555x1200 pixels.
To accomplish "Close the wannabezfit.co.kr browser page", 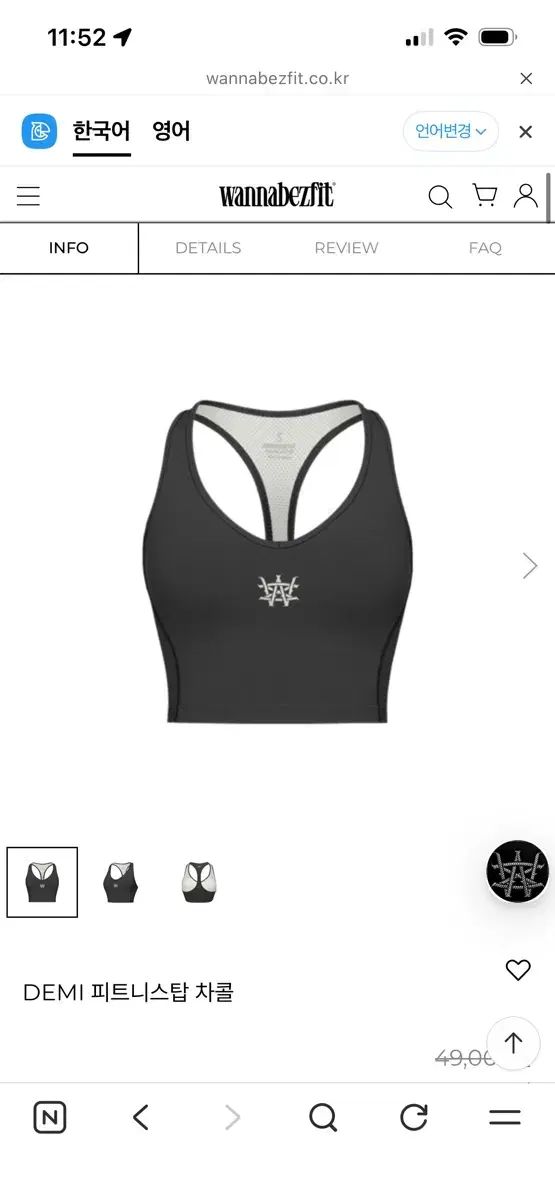I will pos(526,78).
